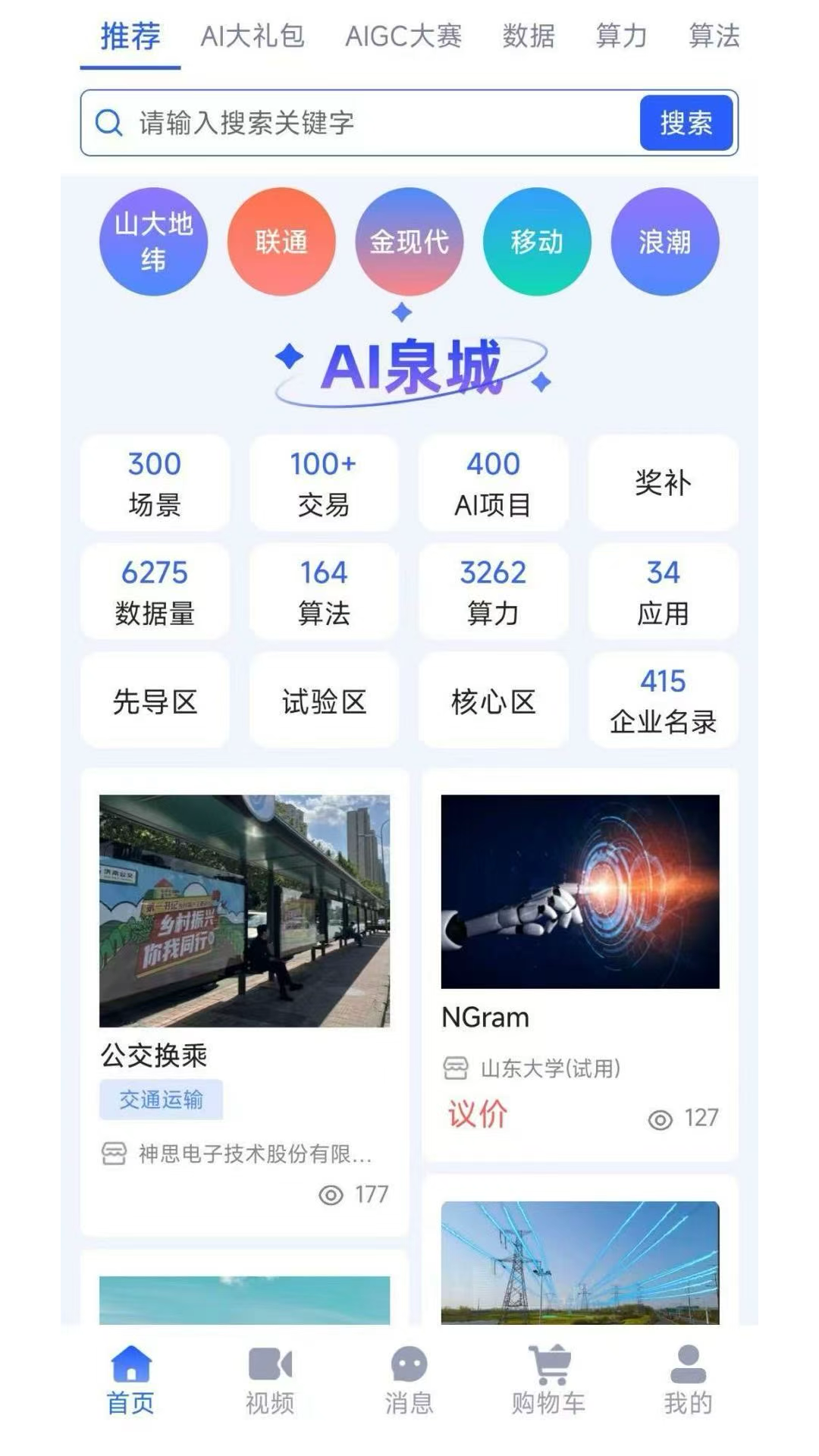The image size is (819, 1456).
Task: Click the 搜索 search button
Action: [x=685, y=123]
